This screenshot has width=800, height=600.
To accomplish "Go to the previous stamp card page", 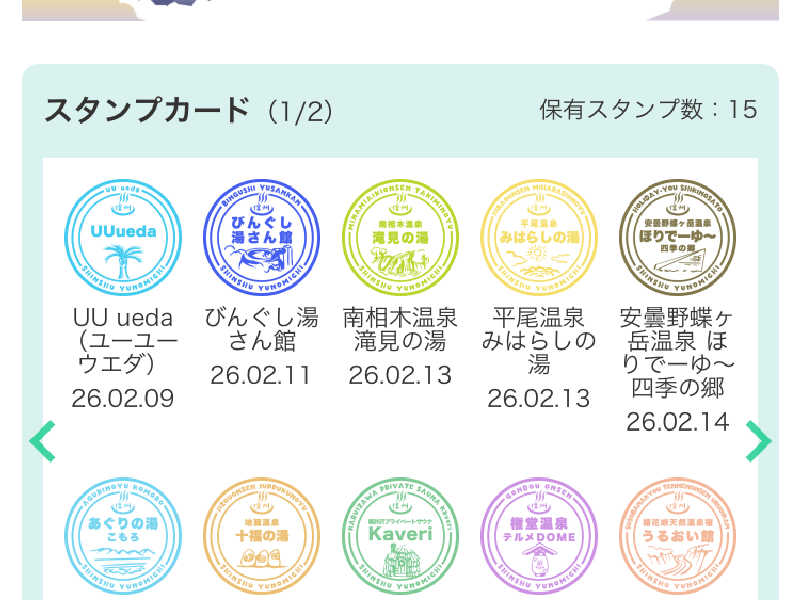I will point(42,441).
